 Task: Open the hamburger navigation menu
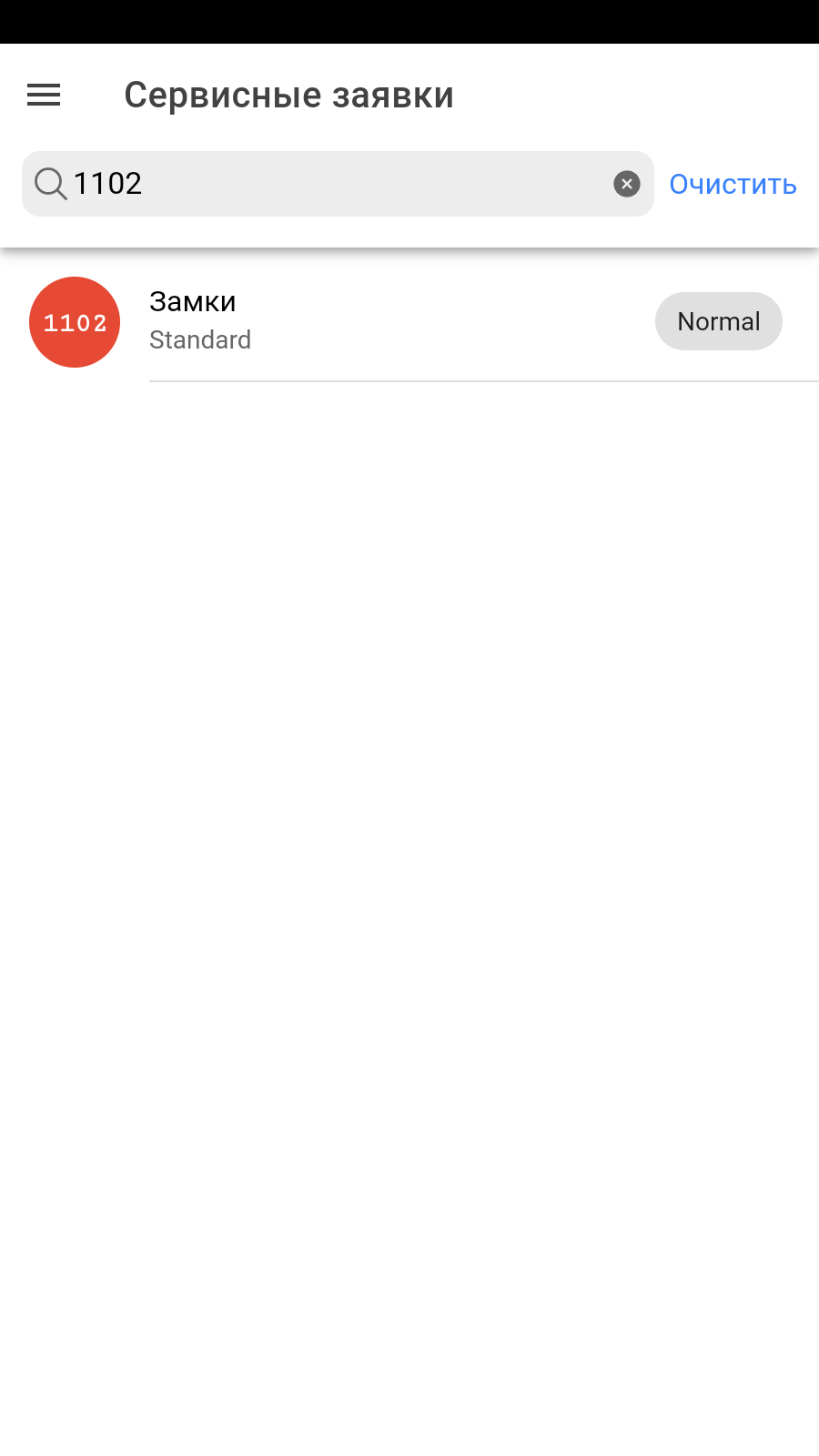[44, 95]
